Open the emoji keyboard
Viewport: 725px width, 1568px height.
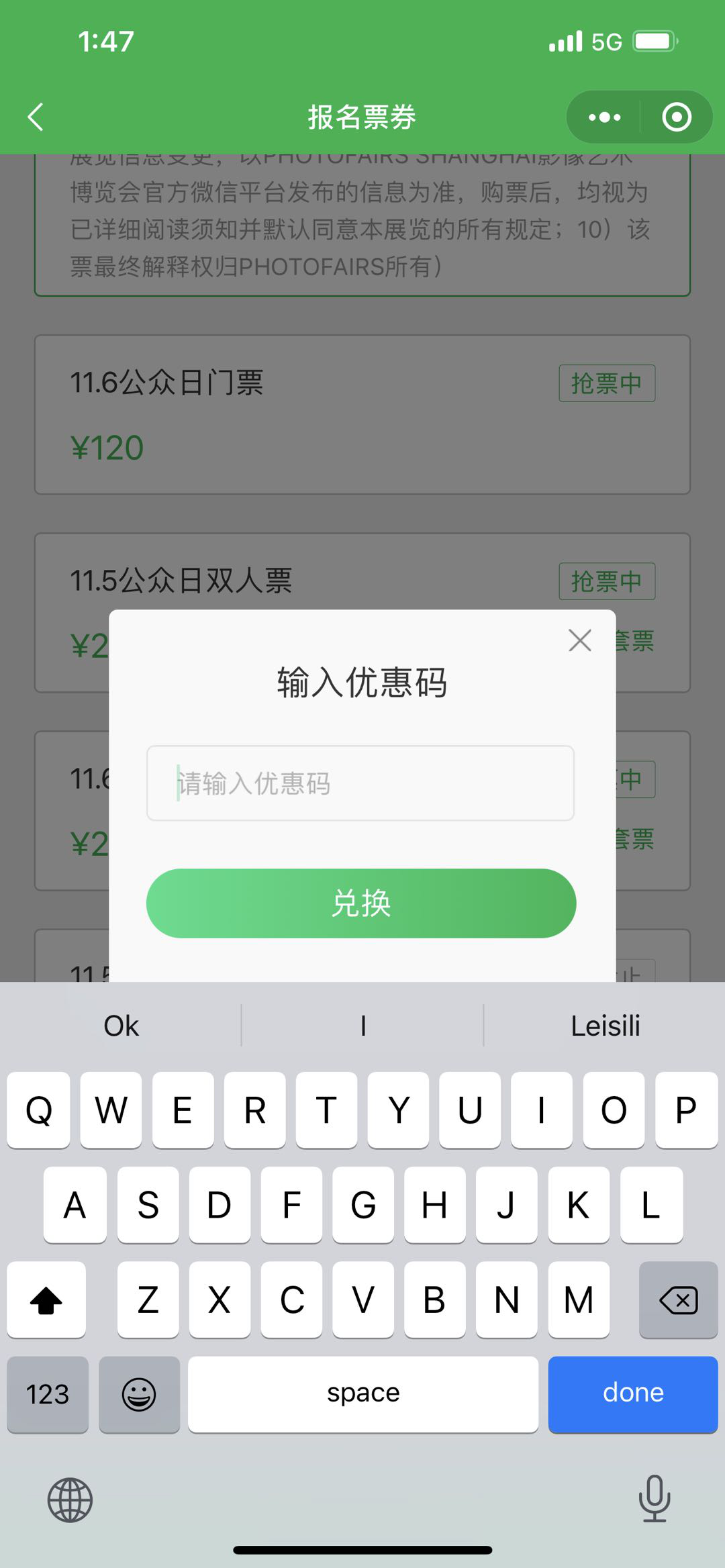coord(139,1394)
